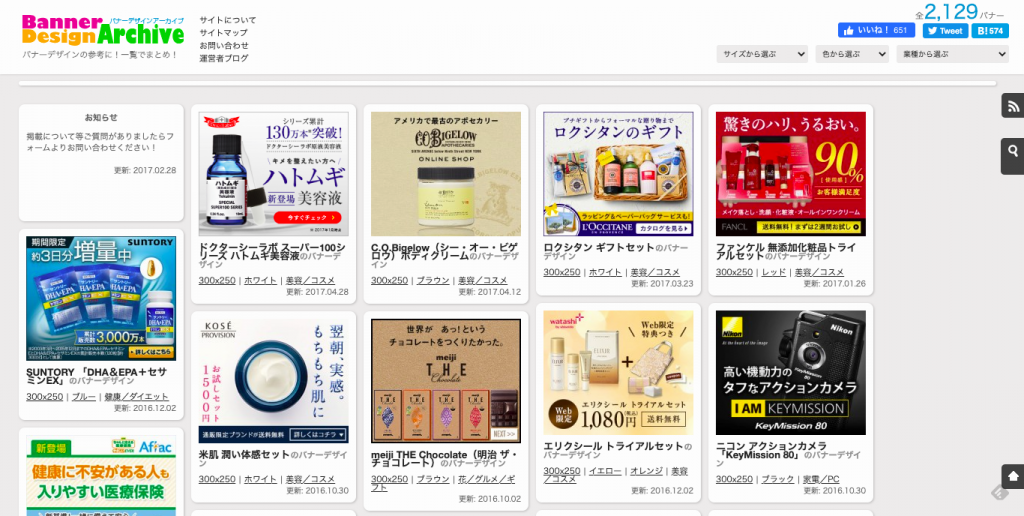Open the RSS feed icon
The image size is (1024, 516).
click(x=1013, y=106)
